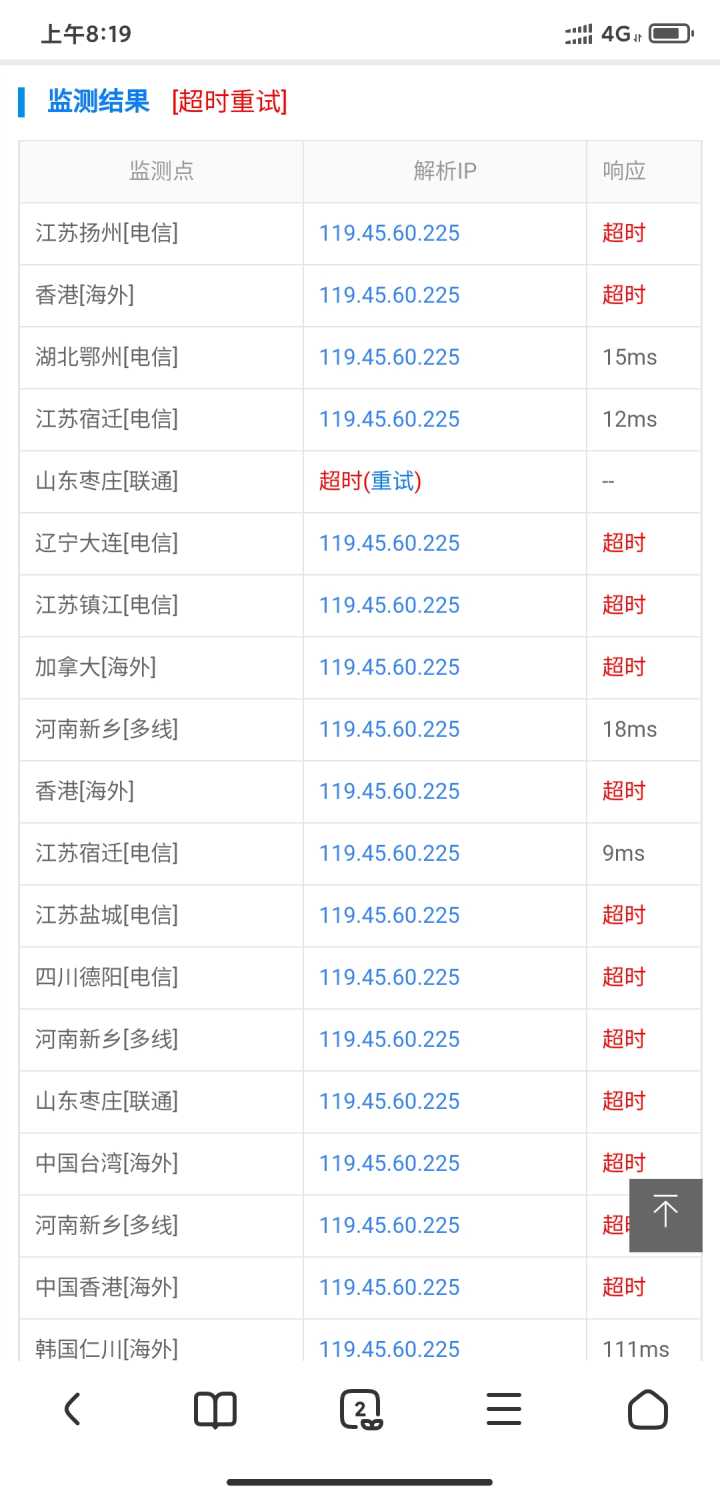Jump back to the top of the page
This screenshot has height=1499, width=720.
coord(665,1214)
